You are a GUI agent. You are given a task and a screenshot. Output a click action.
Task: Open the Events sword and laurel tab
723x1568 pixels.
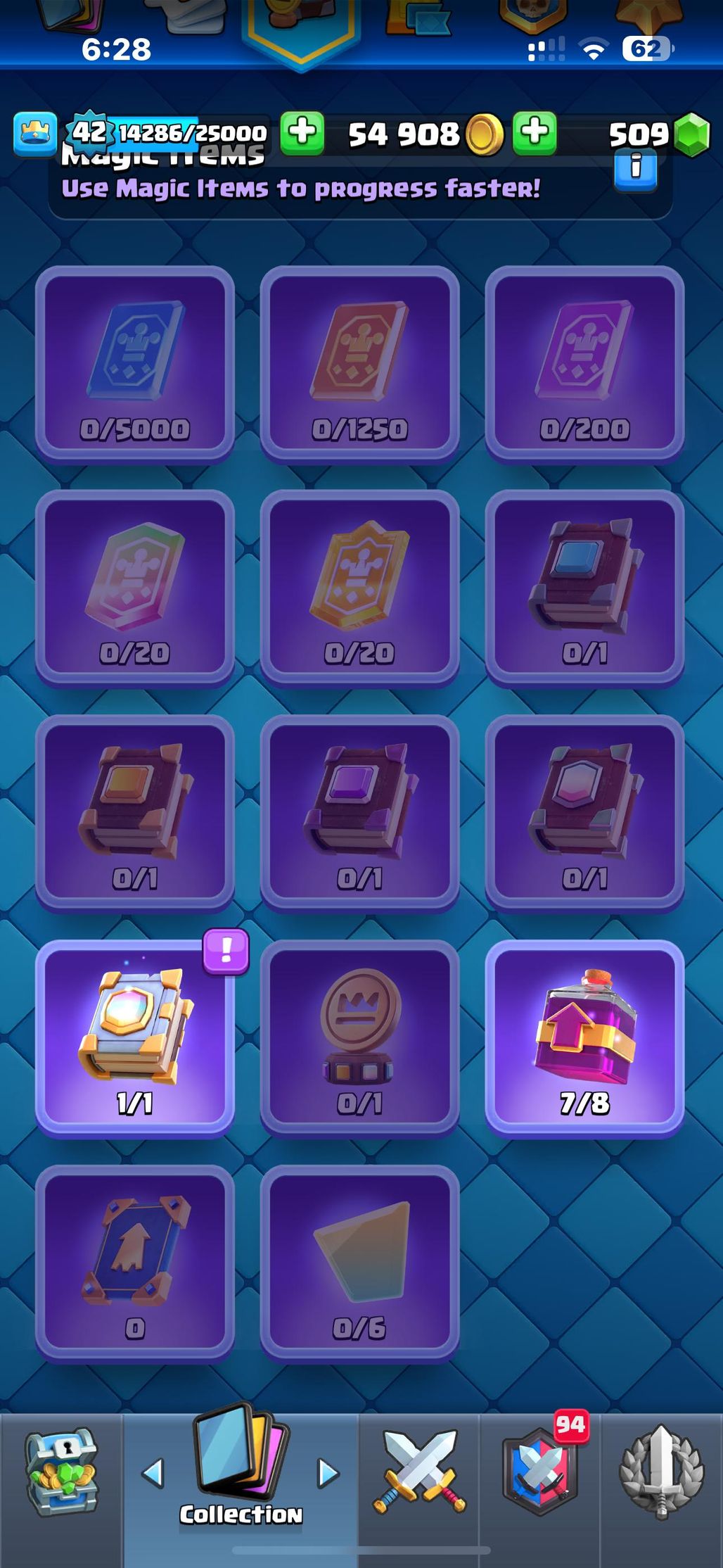661,1472
